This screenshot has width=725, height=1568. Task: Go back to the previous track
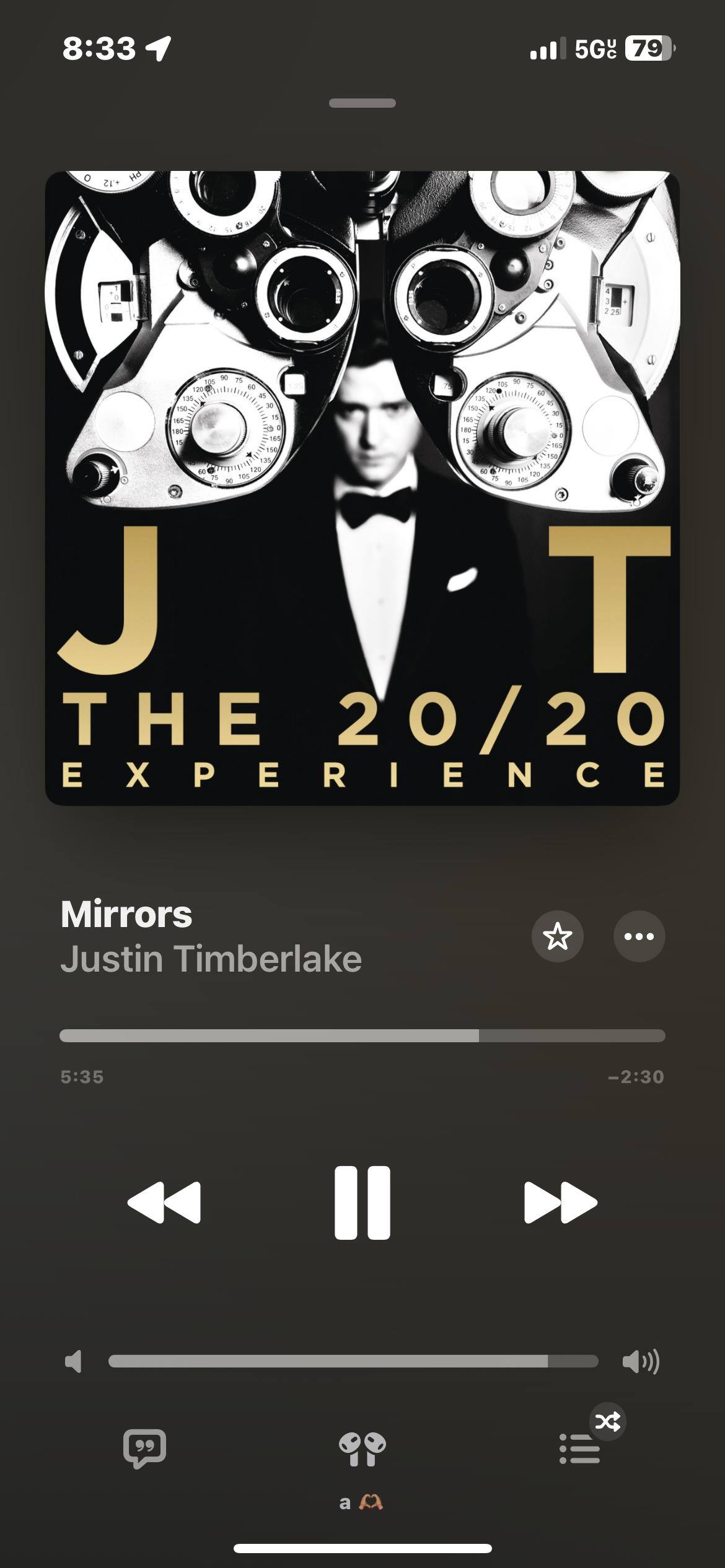(x=164, y=1202)
